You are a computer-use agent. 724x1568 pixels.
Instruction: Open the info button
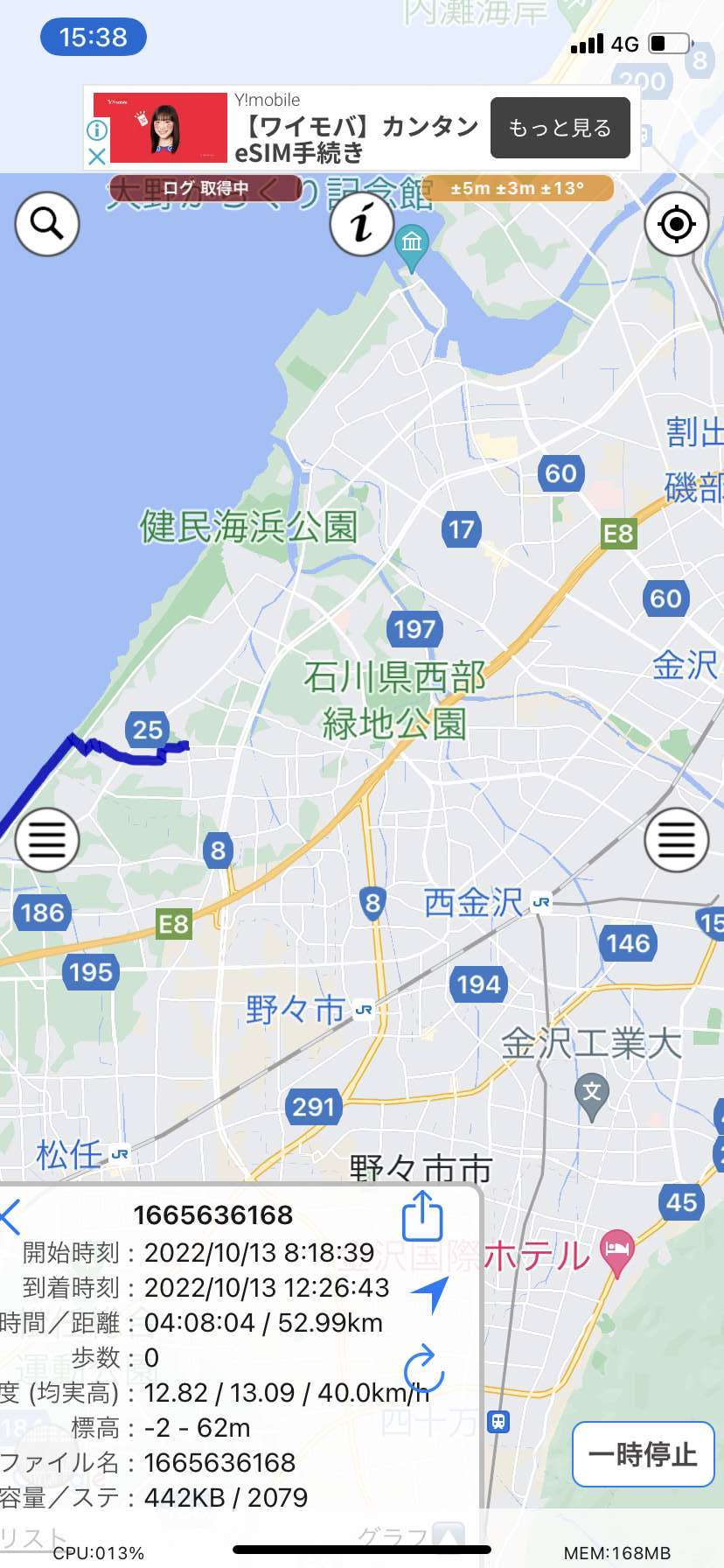(362, 224)
